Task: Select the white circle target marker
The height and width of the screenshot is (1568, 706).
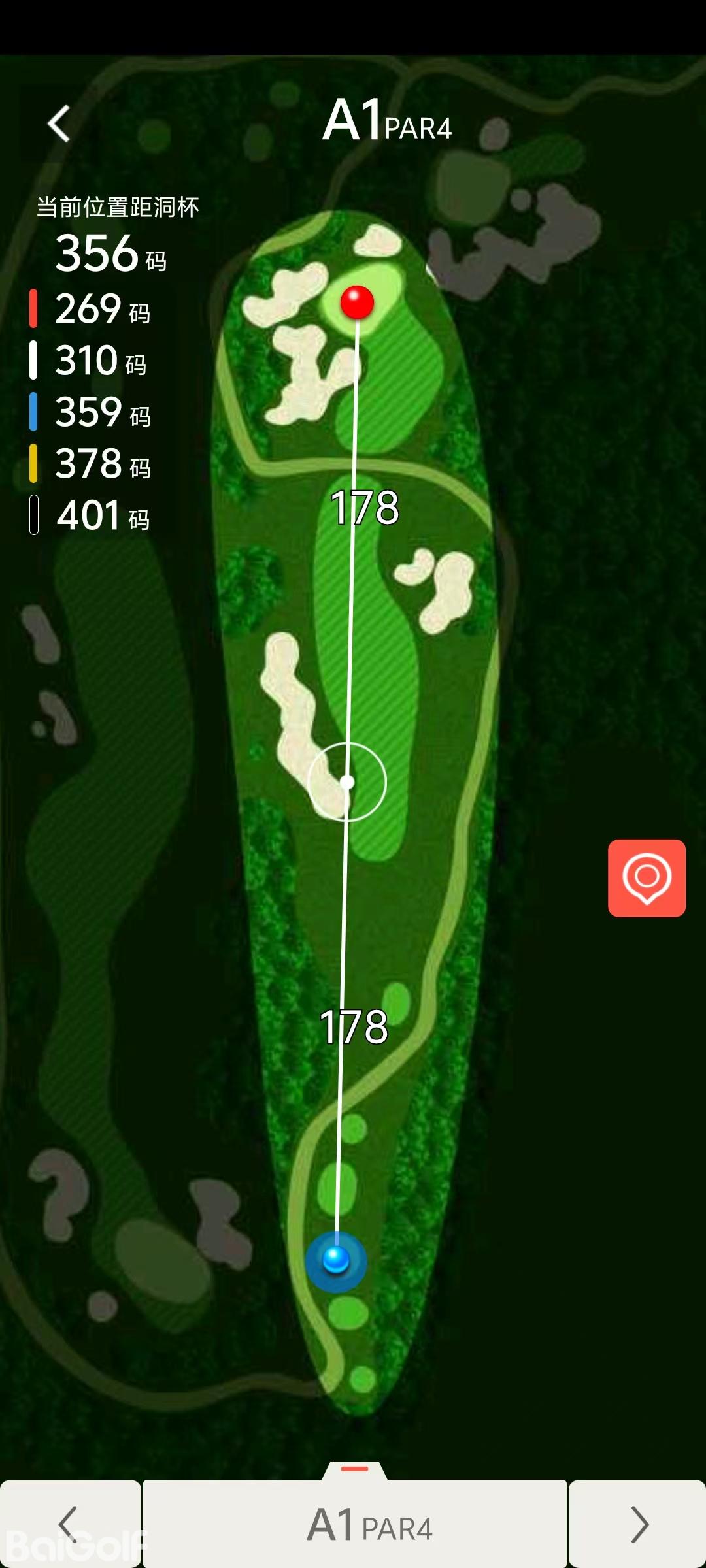Action: pos(347,781)
